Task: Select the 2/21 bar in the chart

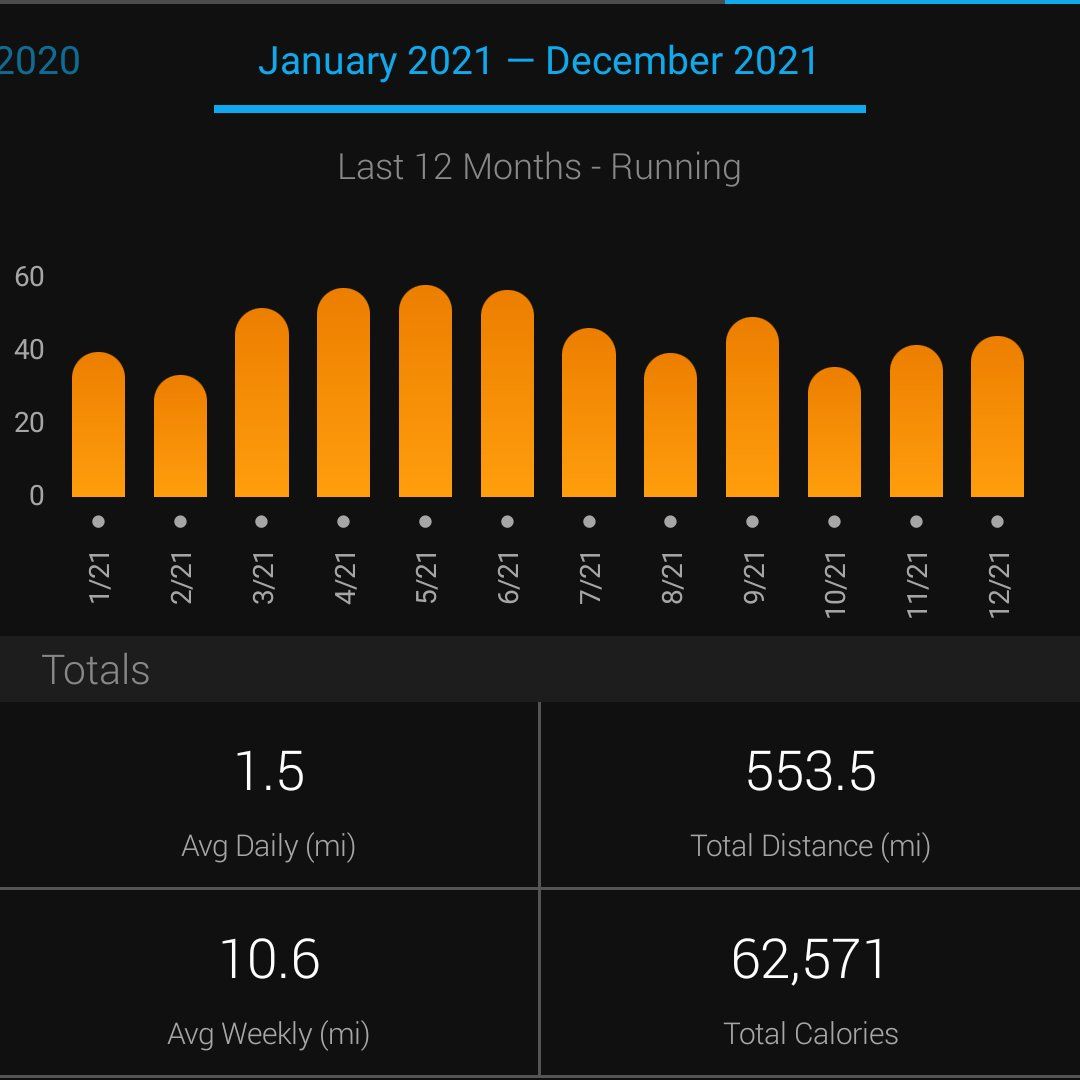Action: (180, 440)
